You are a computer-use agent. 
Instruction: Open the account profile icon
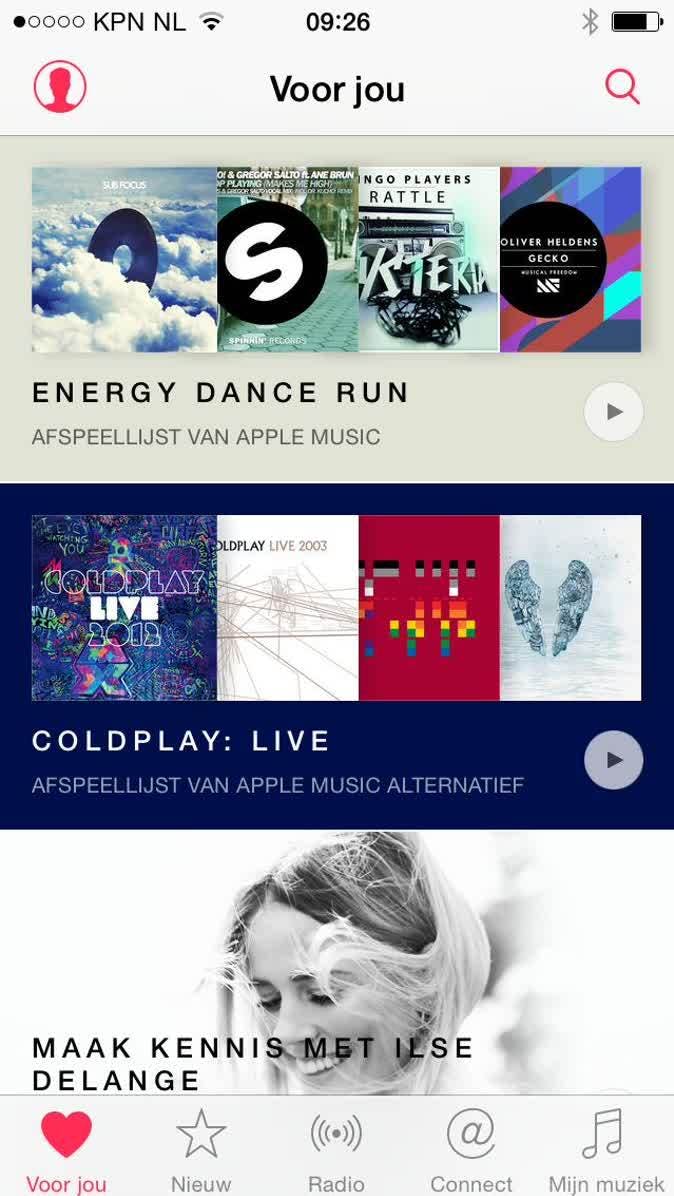(60, 88)
